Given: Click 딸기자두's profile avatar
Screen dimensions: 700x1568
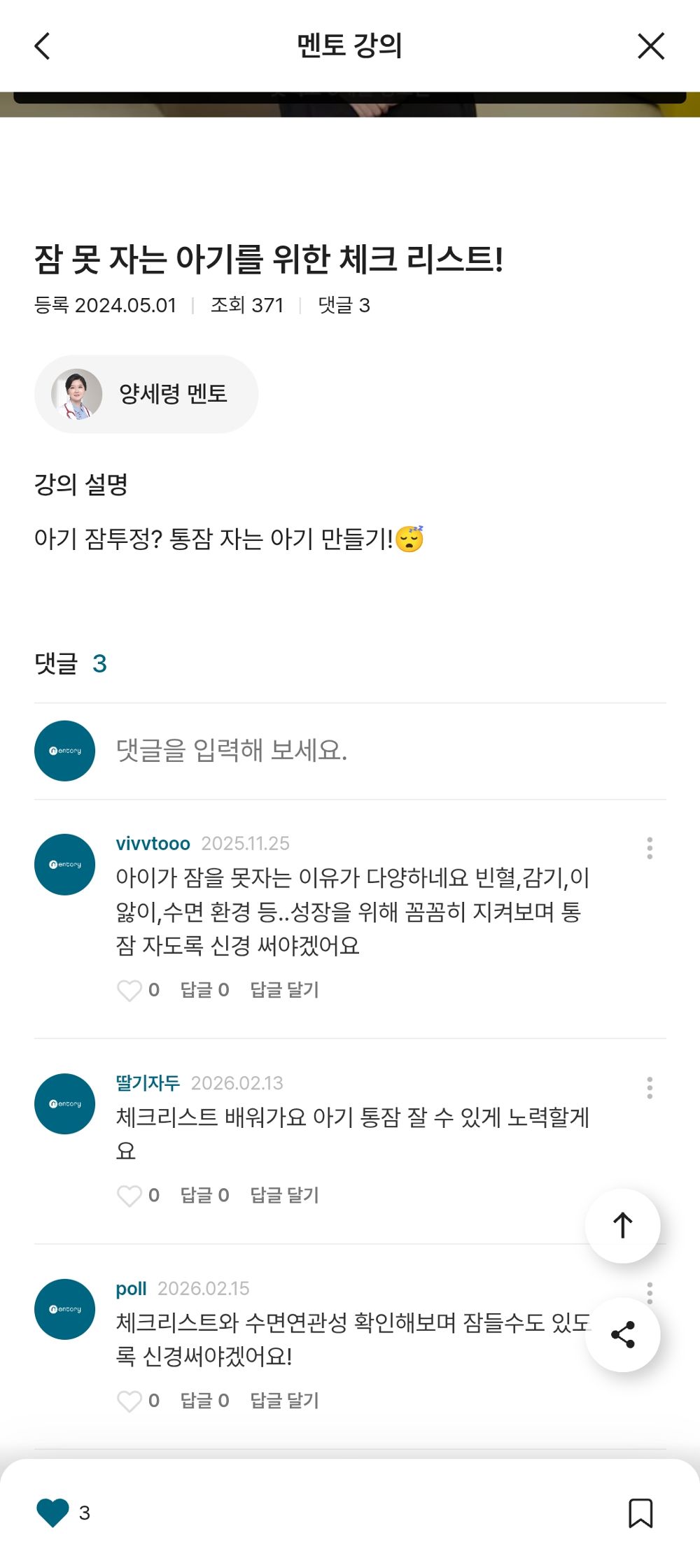Looking at the screenshot, I should pyautogui.click(x=64, y=1103).
